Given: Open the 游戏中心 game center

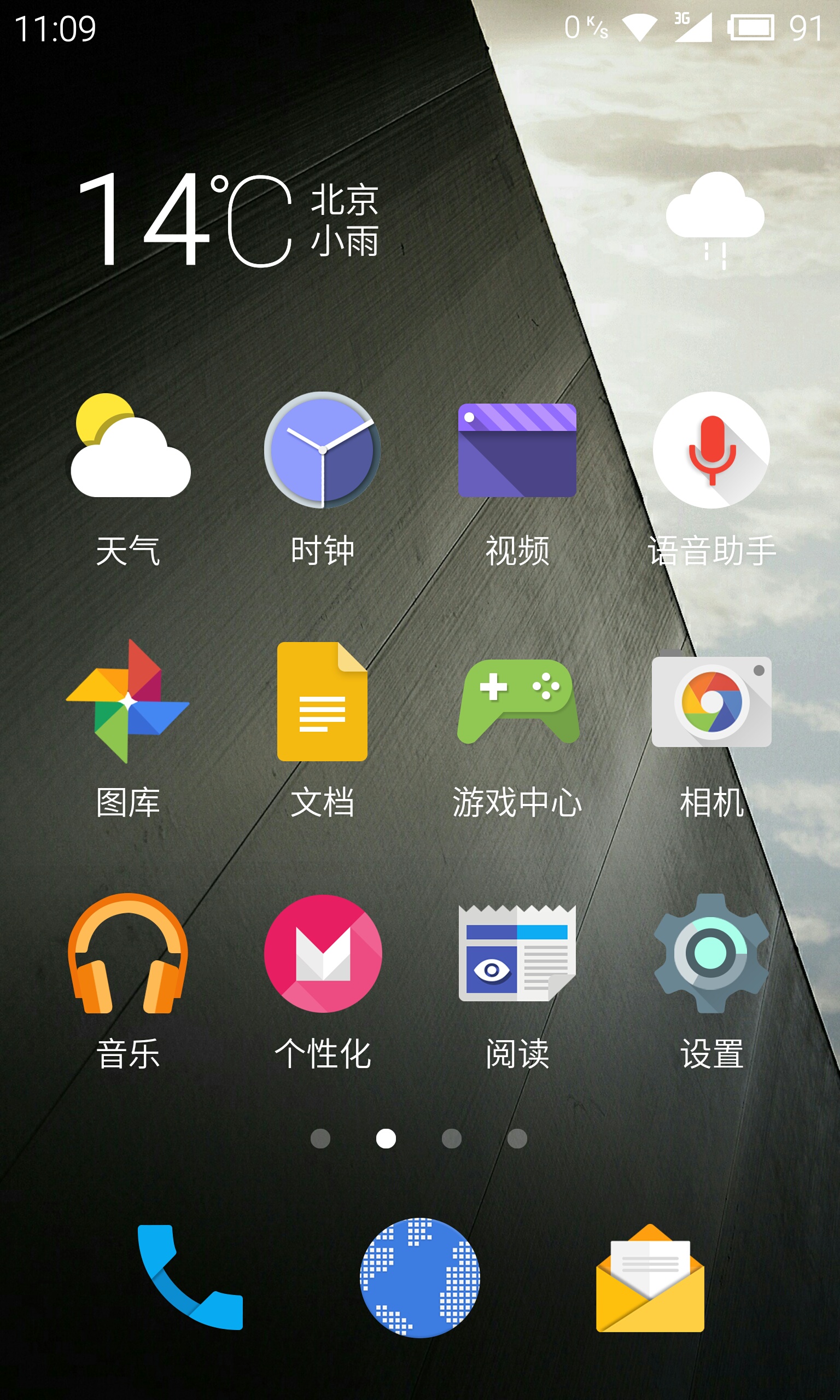Looking at the screenshot, I should click(517, 702).
